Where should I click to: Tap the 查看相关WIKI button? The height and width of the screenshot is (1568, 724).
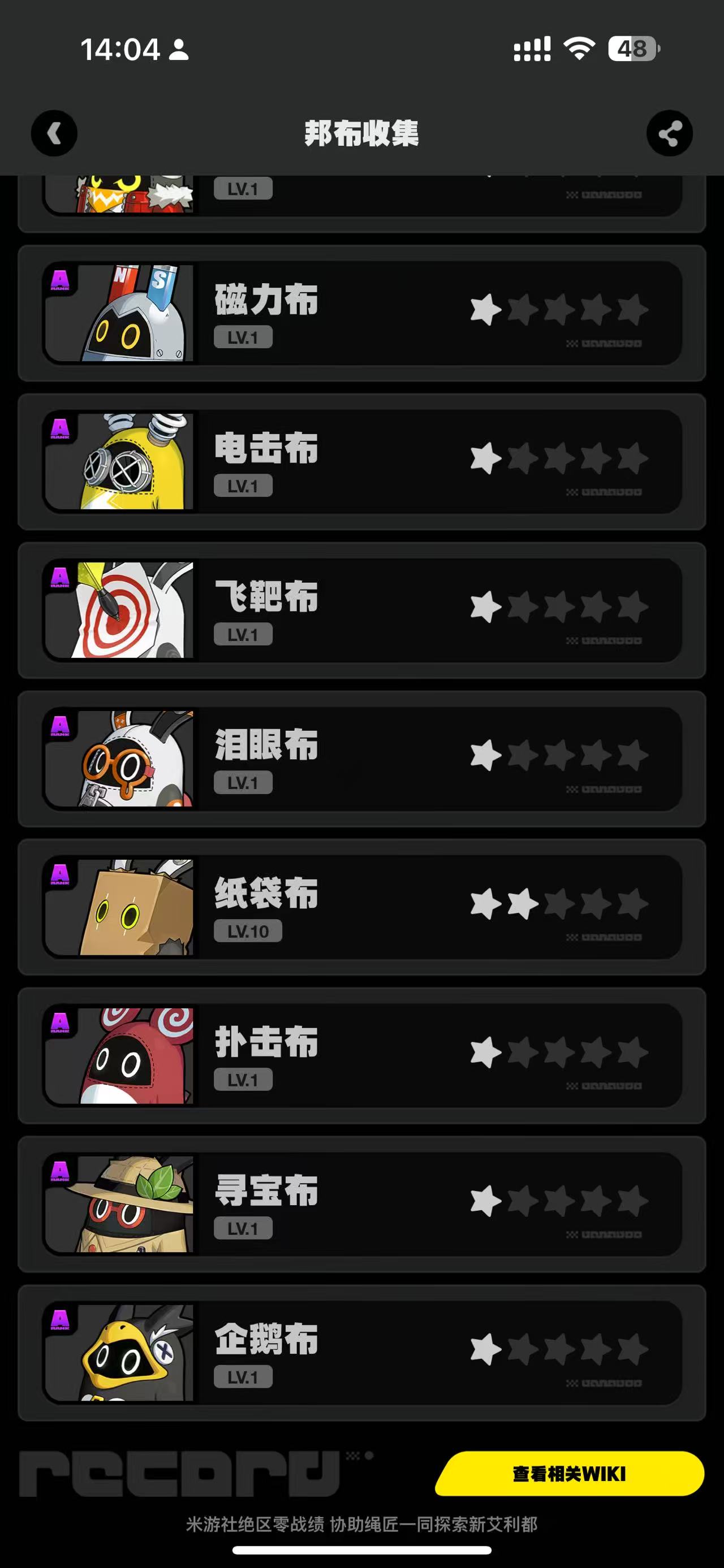pos(570,1474)
